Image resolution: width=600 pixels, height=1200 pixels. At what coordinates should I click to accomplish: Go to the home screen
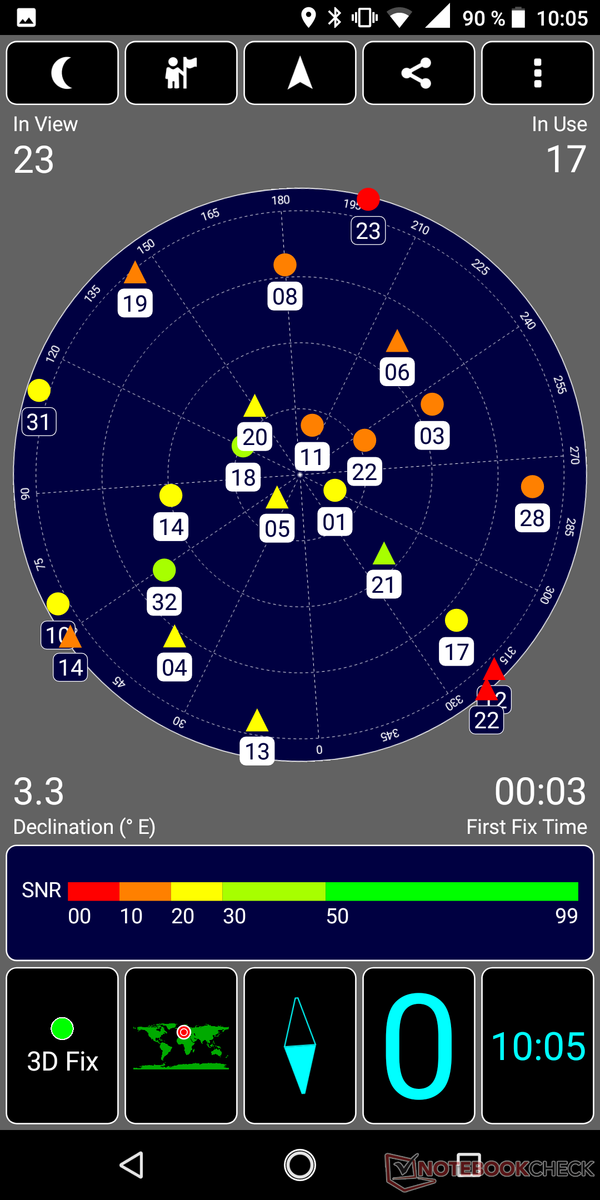coord(300,1164)
